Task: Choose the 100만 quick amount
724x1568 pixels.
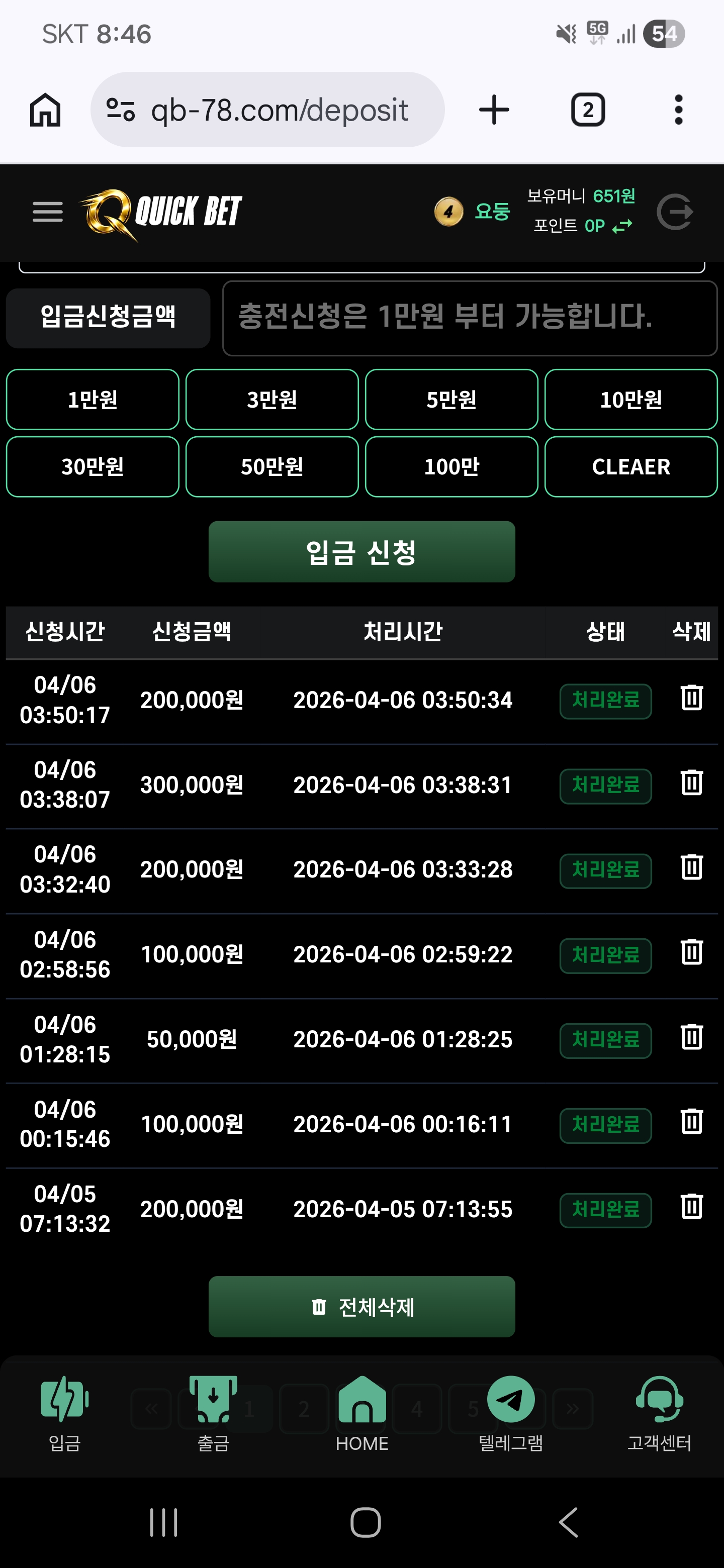Action: pyautogui.click(x=451, y=467)
